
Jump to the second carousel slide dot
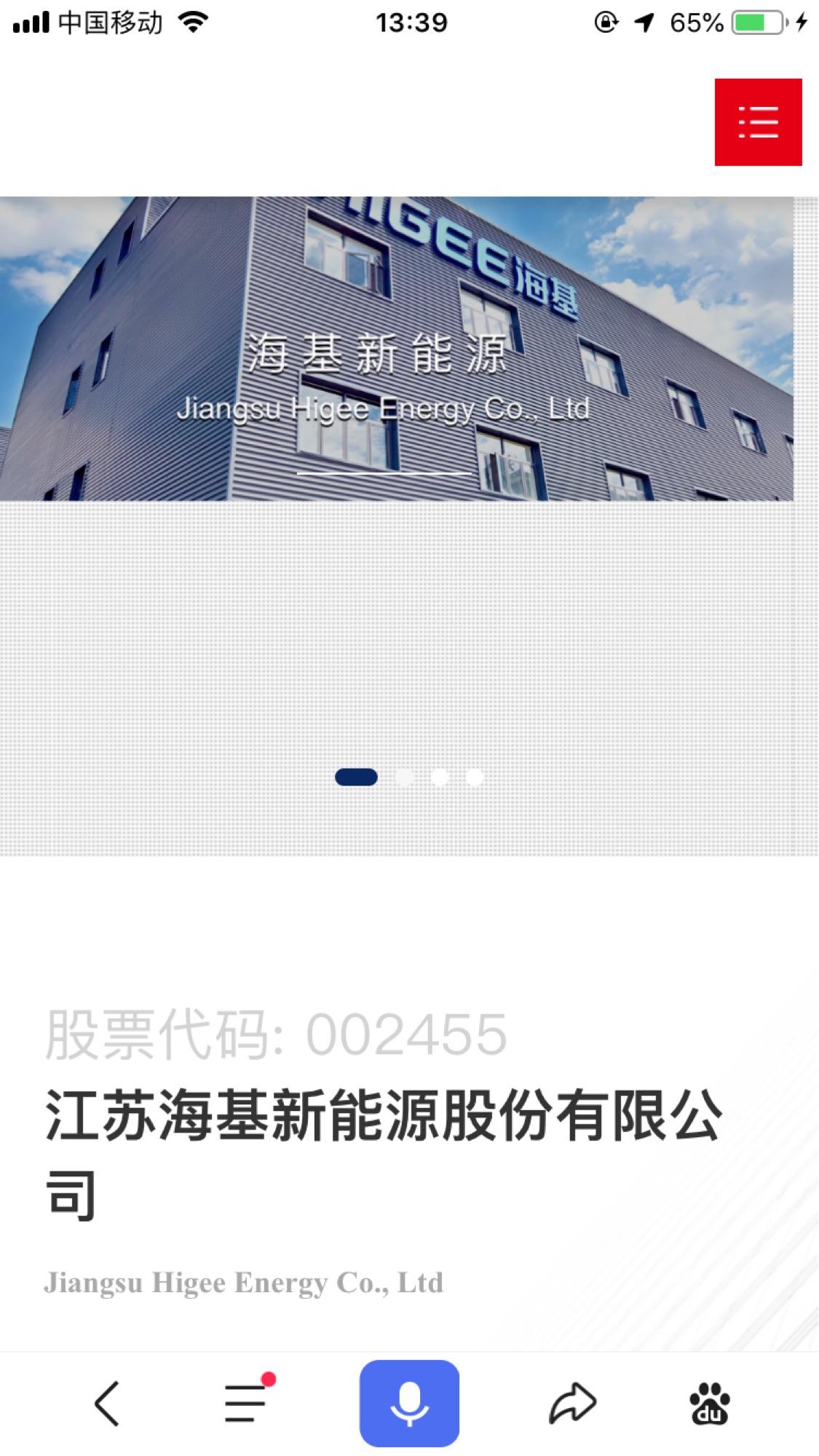[x=405, y=777]
